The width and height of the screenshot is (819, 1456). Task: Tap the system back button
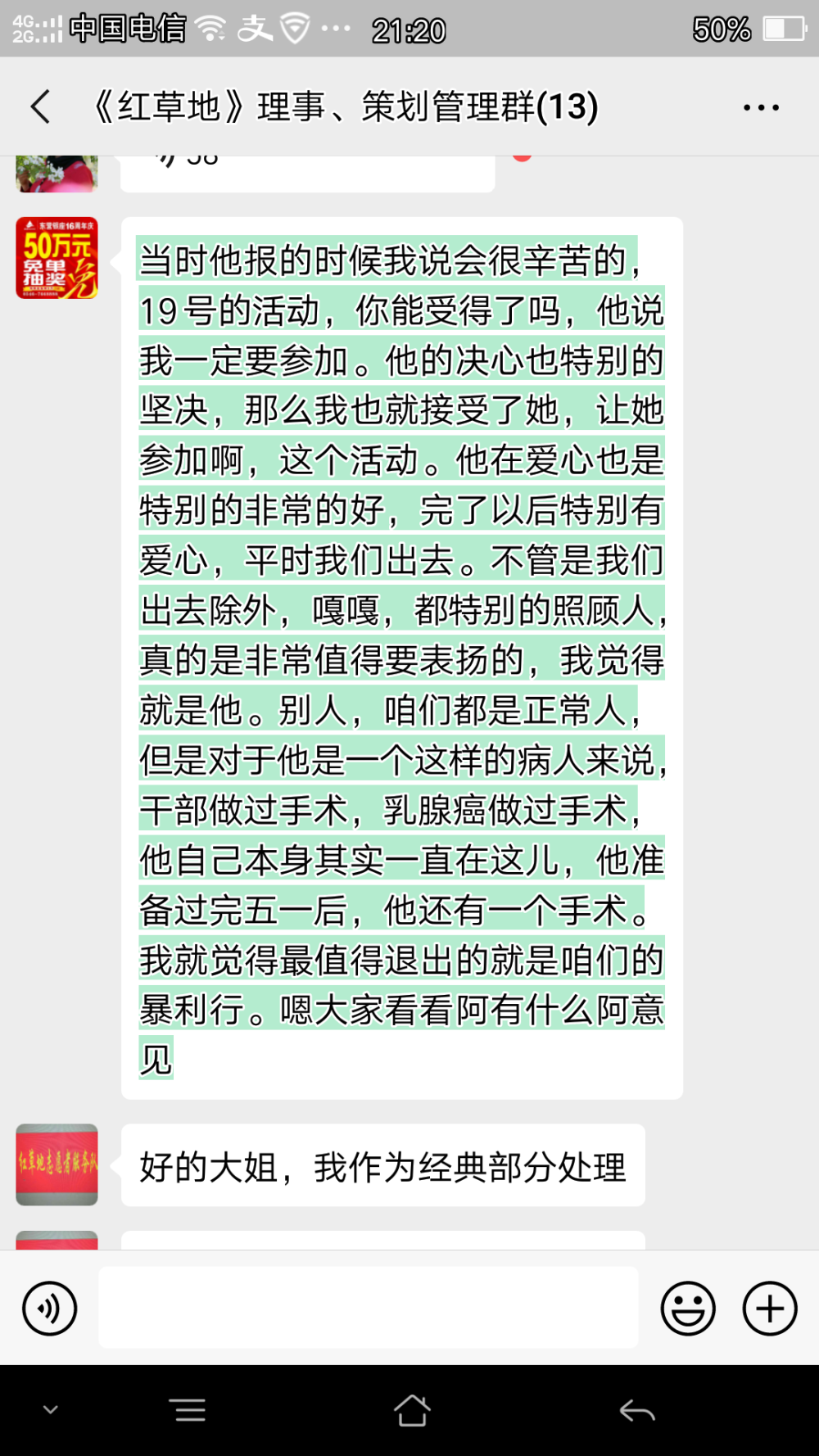(x=636, y=1410)
